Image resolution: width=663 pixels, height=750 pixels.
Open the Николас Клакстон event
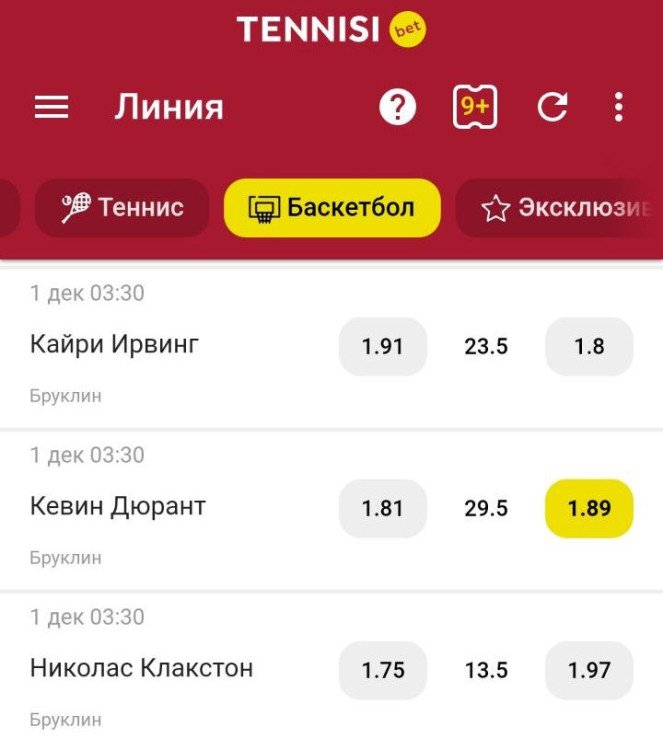click(141, 668)
